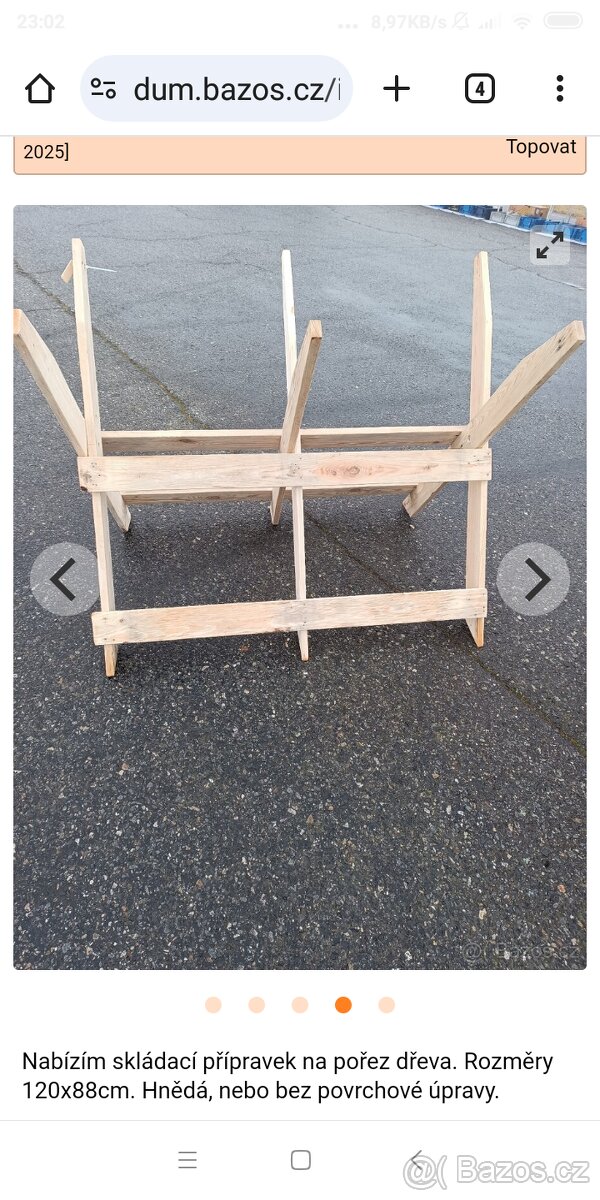
Task: Expand the photo to fullscreen
Action: (549, 246)
